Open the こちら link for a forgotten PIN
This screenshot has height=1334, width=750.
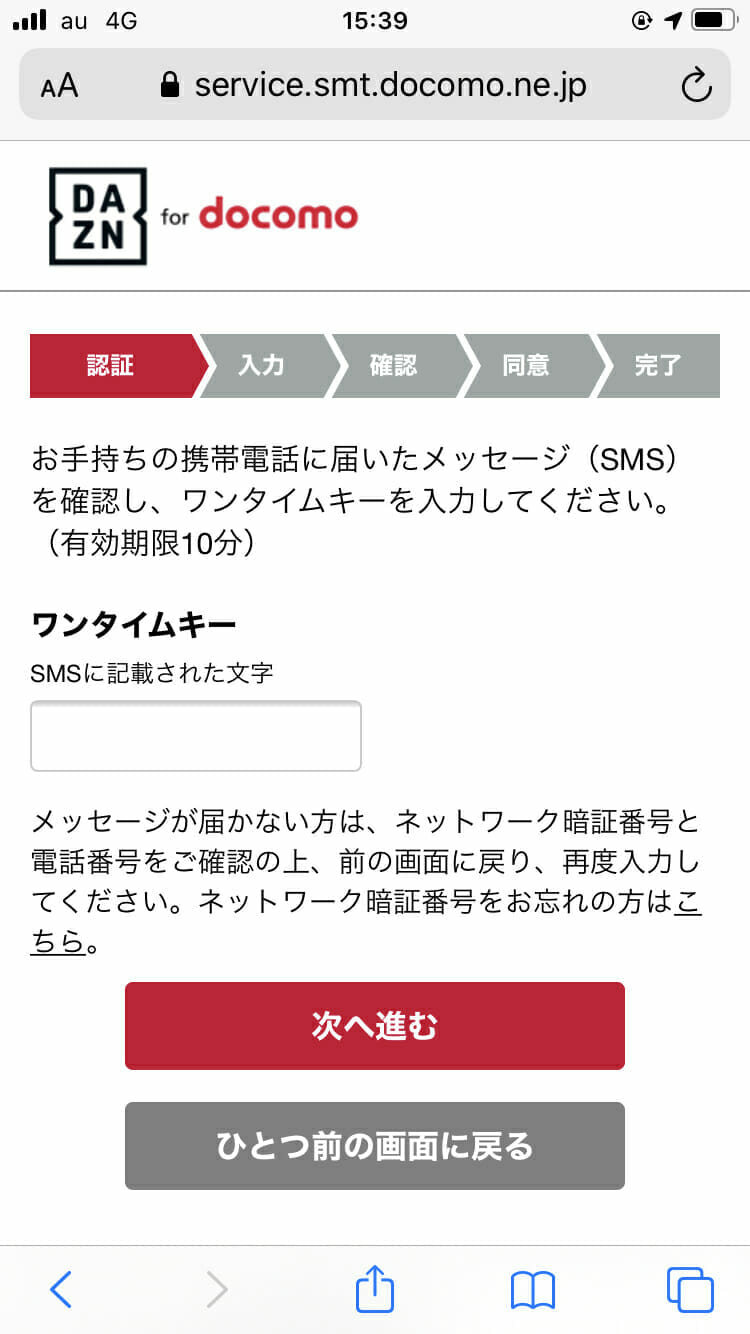pos(60,941)
